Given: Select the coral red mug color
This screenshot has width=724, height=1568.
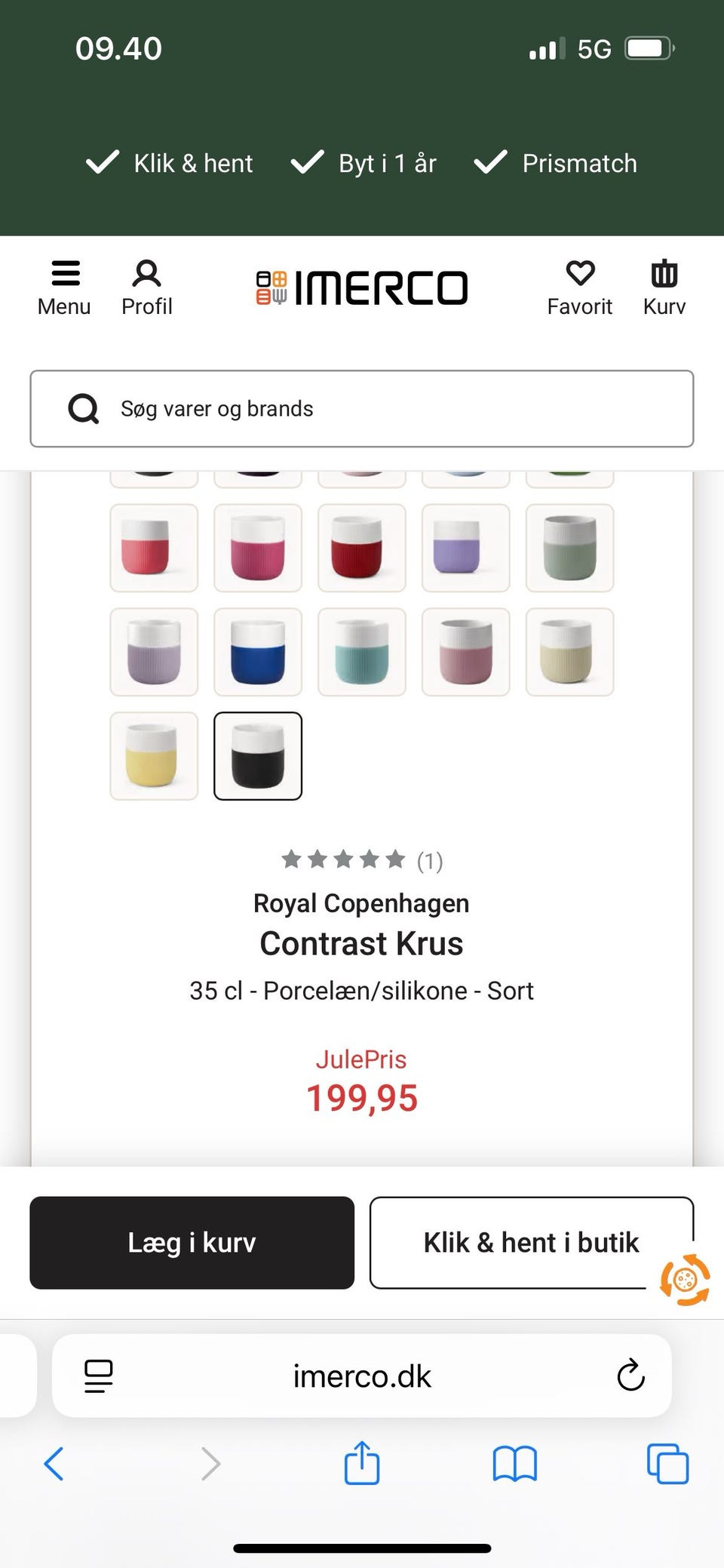Looking at the screenshot, I should 154,548.
